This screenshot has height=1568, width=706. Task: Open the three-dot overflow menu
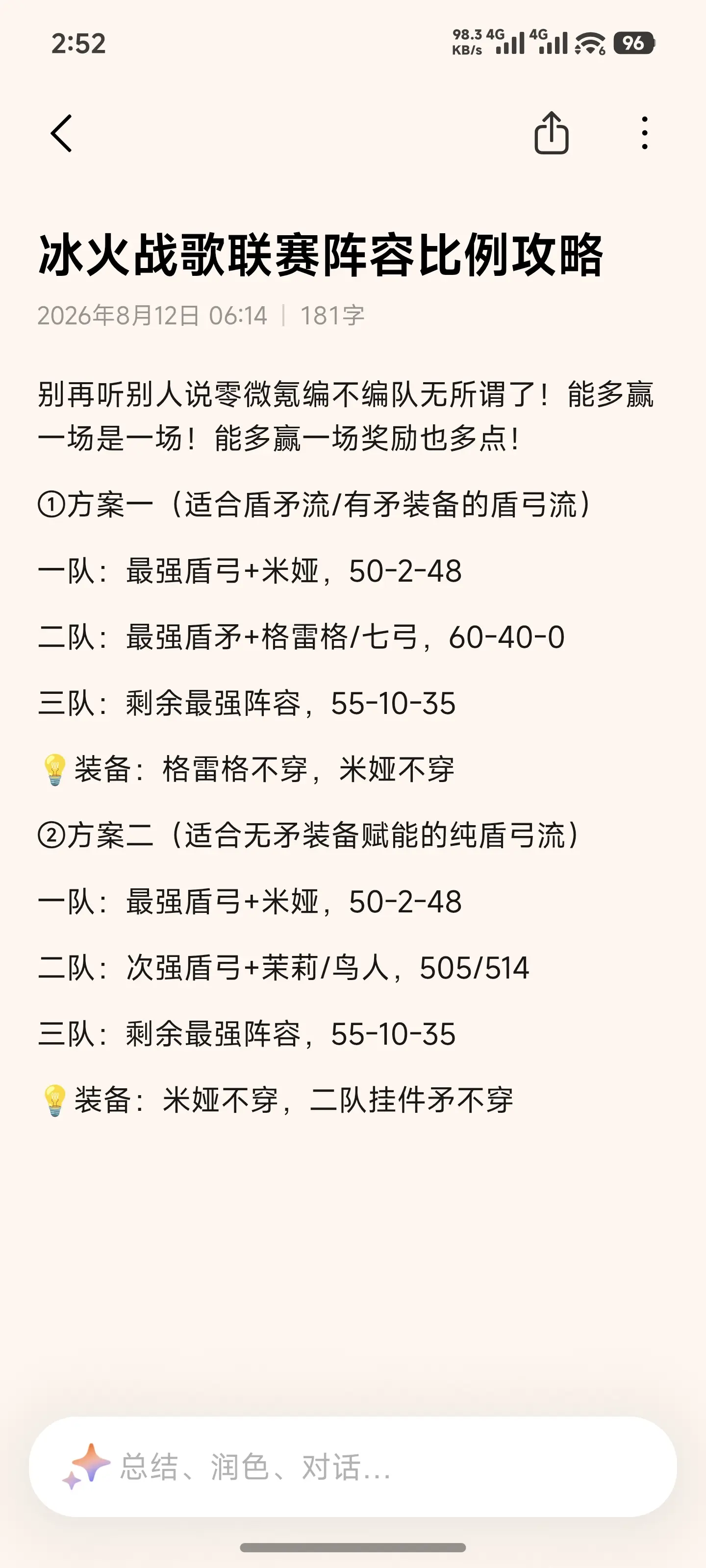point(645,133)
